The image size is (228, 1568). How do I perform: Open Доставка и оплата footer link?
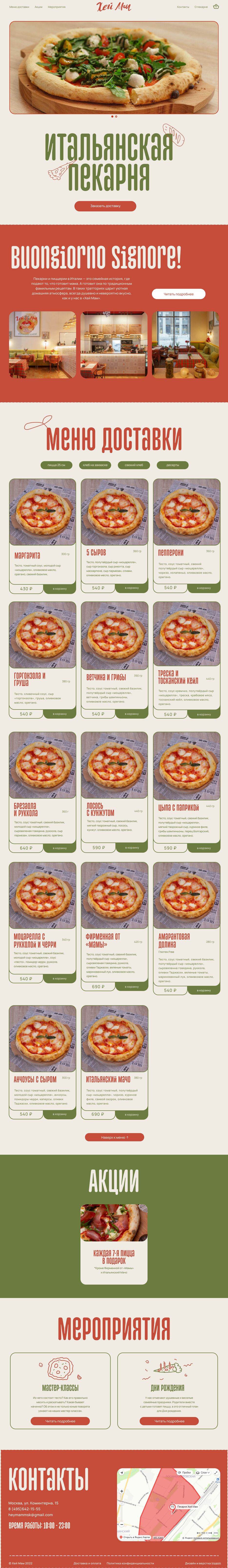[x=87, y=1563]
